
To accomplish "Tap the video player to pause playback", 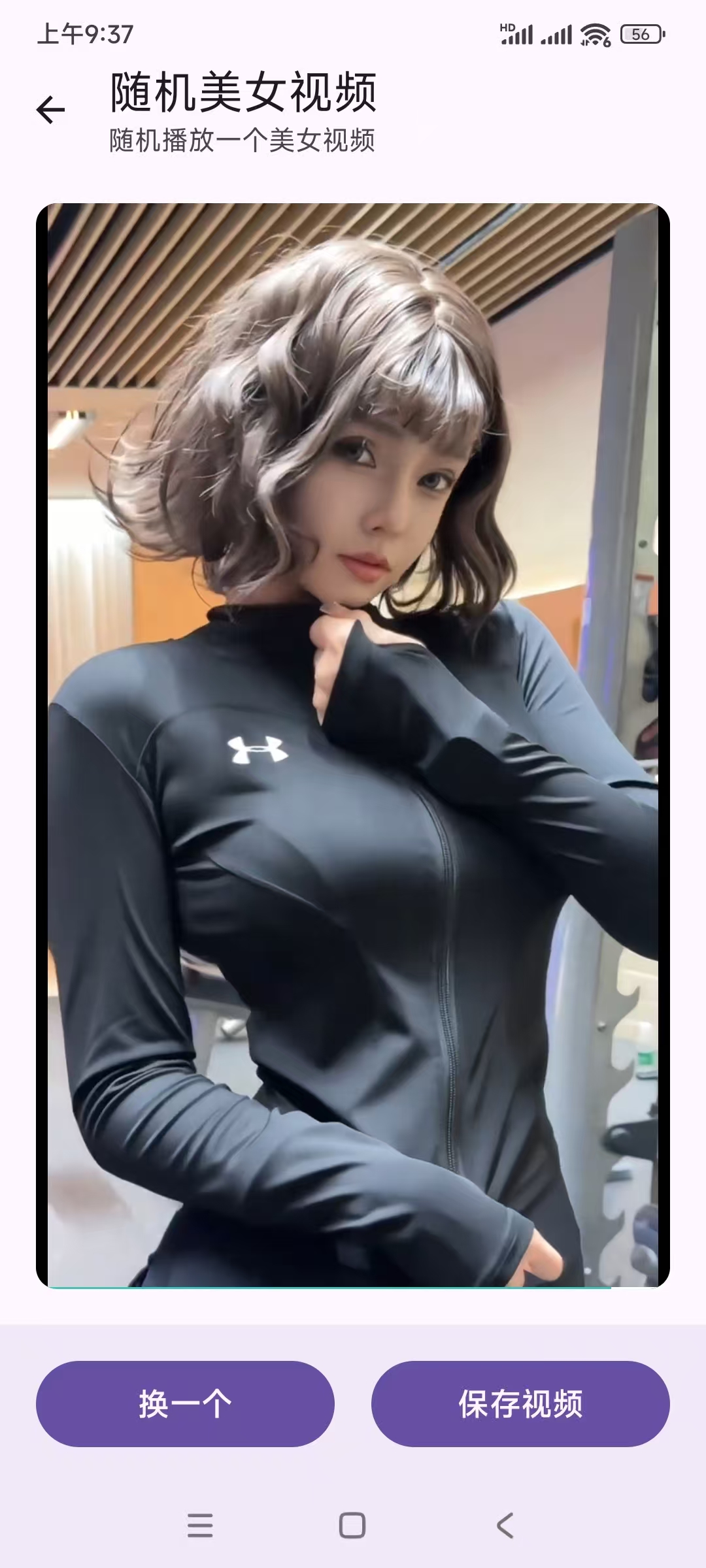I will click(353, 745).
